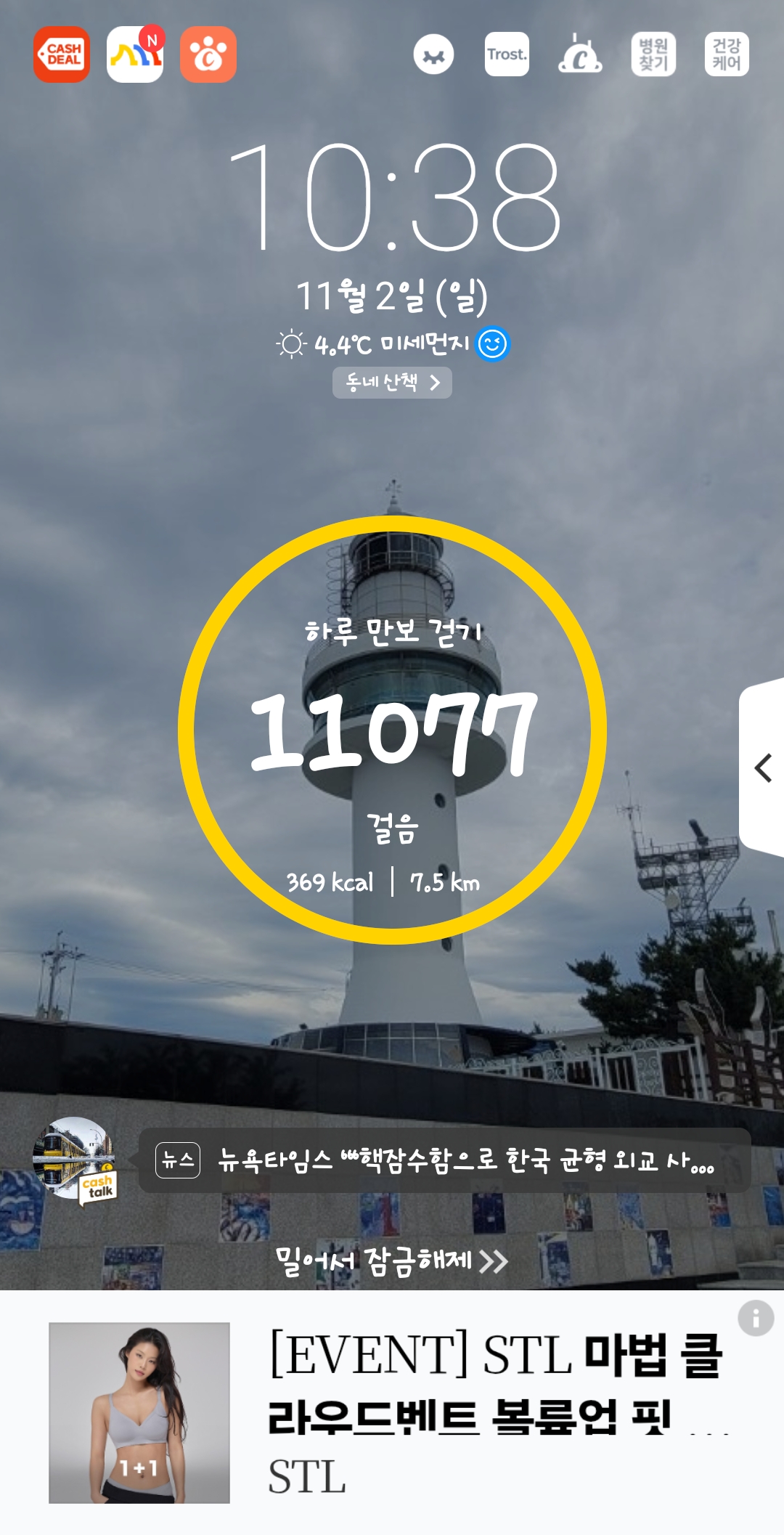Open the cash talk avatar
The image size is (784, 1535).
(74, 1159)
